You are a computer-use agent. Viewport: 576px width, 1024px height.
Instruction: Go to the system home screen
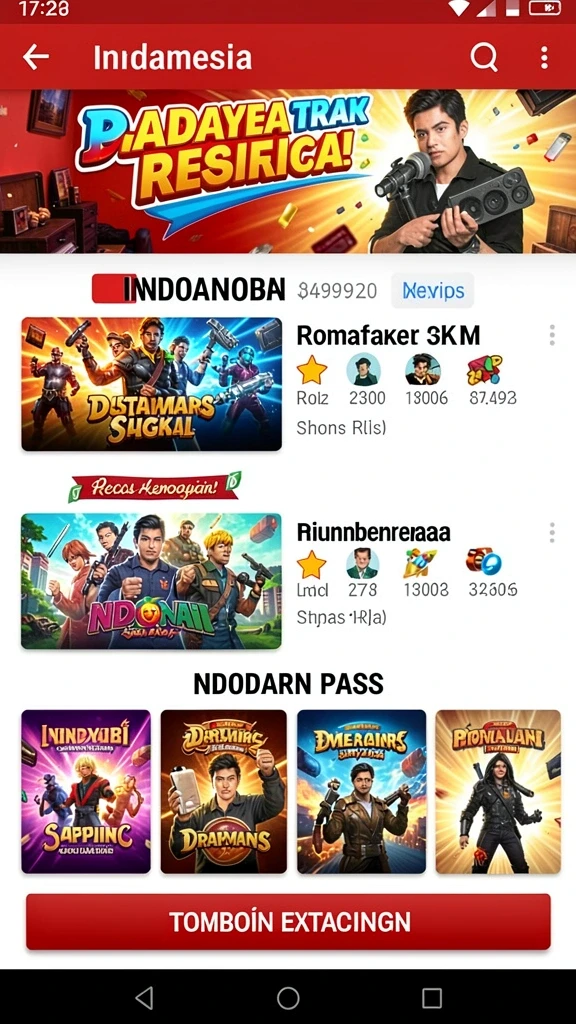click(x=288, y=998)
